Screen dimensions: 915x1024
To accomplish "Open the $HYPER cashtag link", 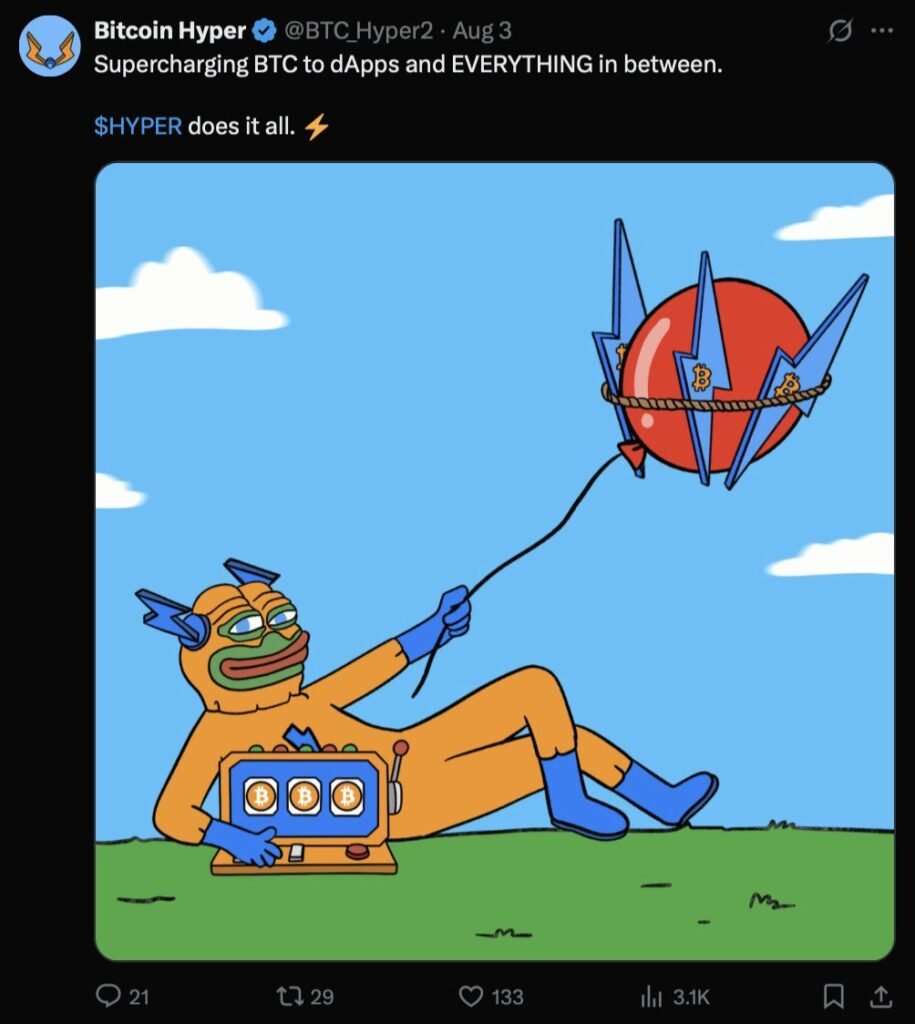I will click(x=138, y=127).
